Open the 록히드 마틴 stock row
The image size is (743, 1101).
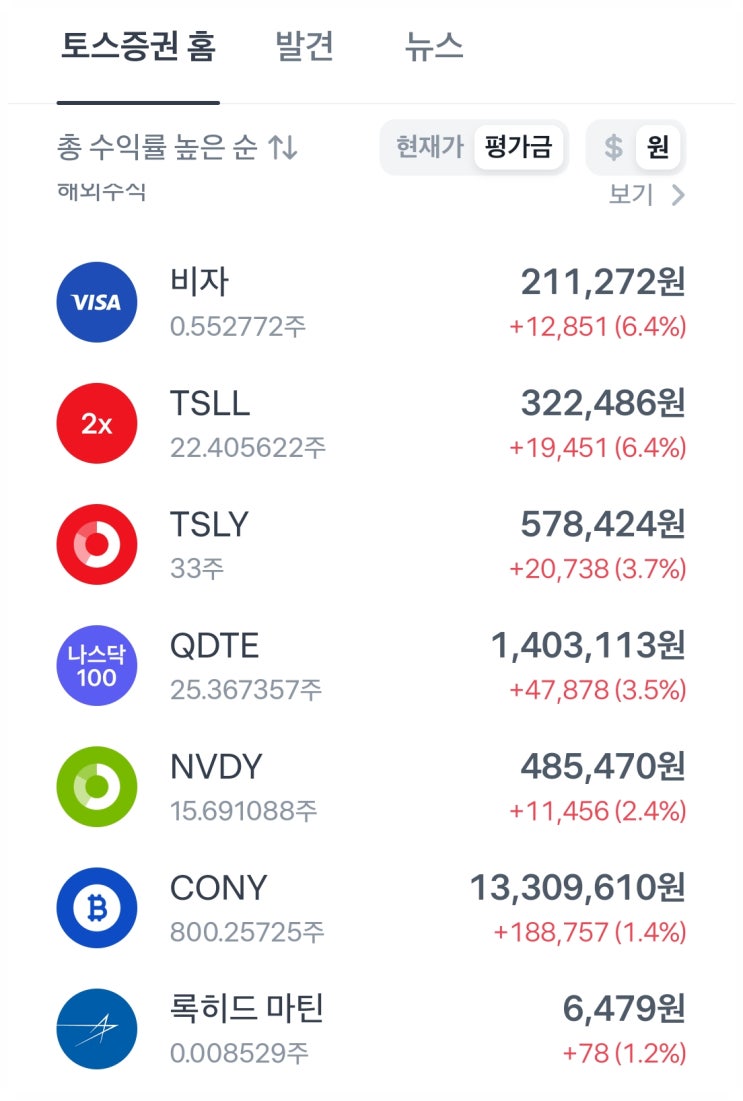[x=371, y=1028]
